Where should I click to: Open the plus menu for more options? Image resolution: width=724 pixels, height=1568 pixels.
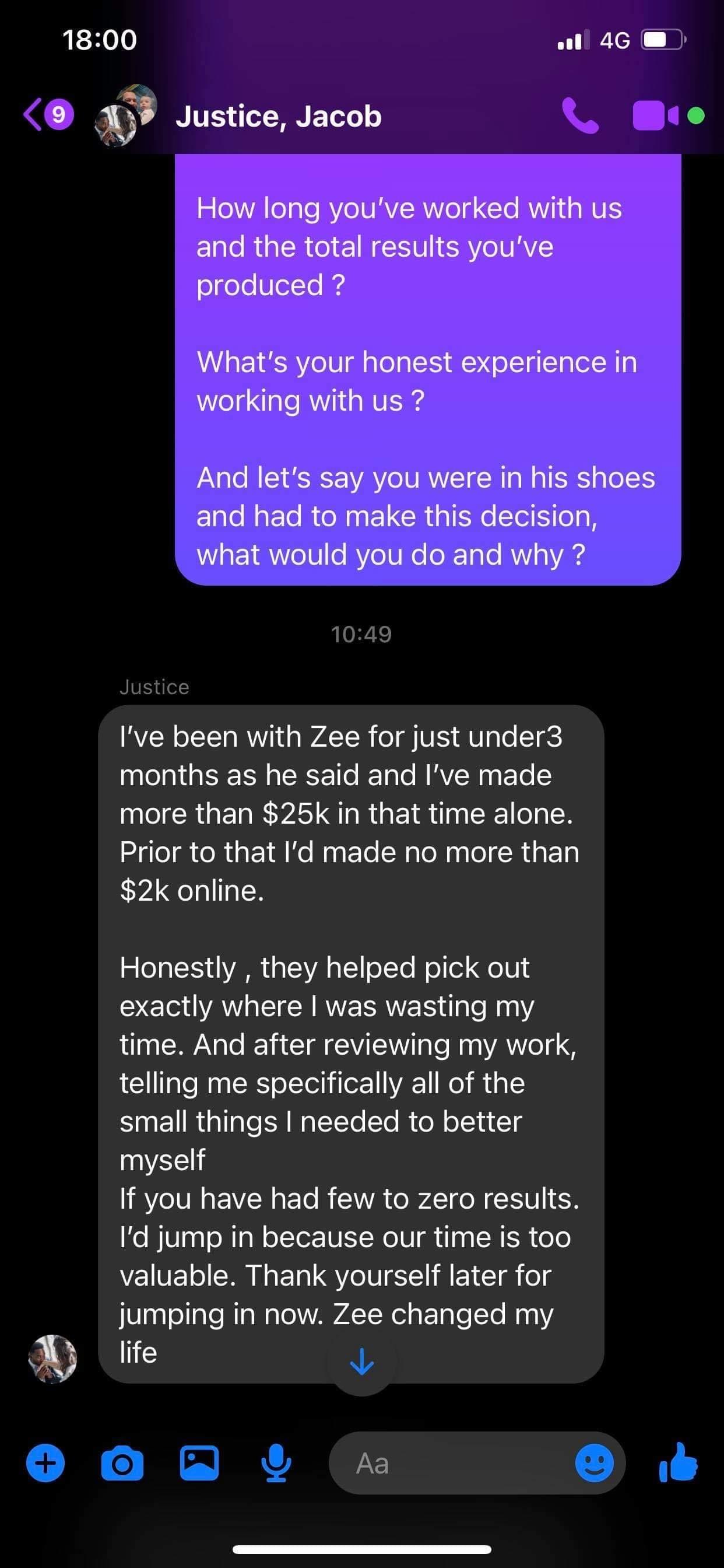tap(45, 1462)
